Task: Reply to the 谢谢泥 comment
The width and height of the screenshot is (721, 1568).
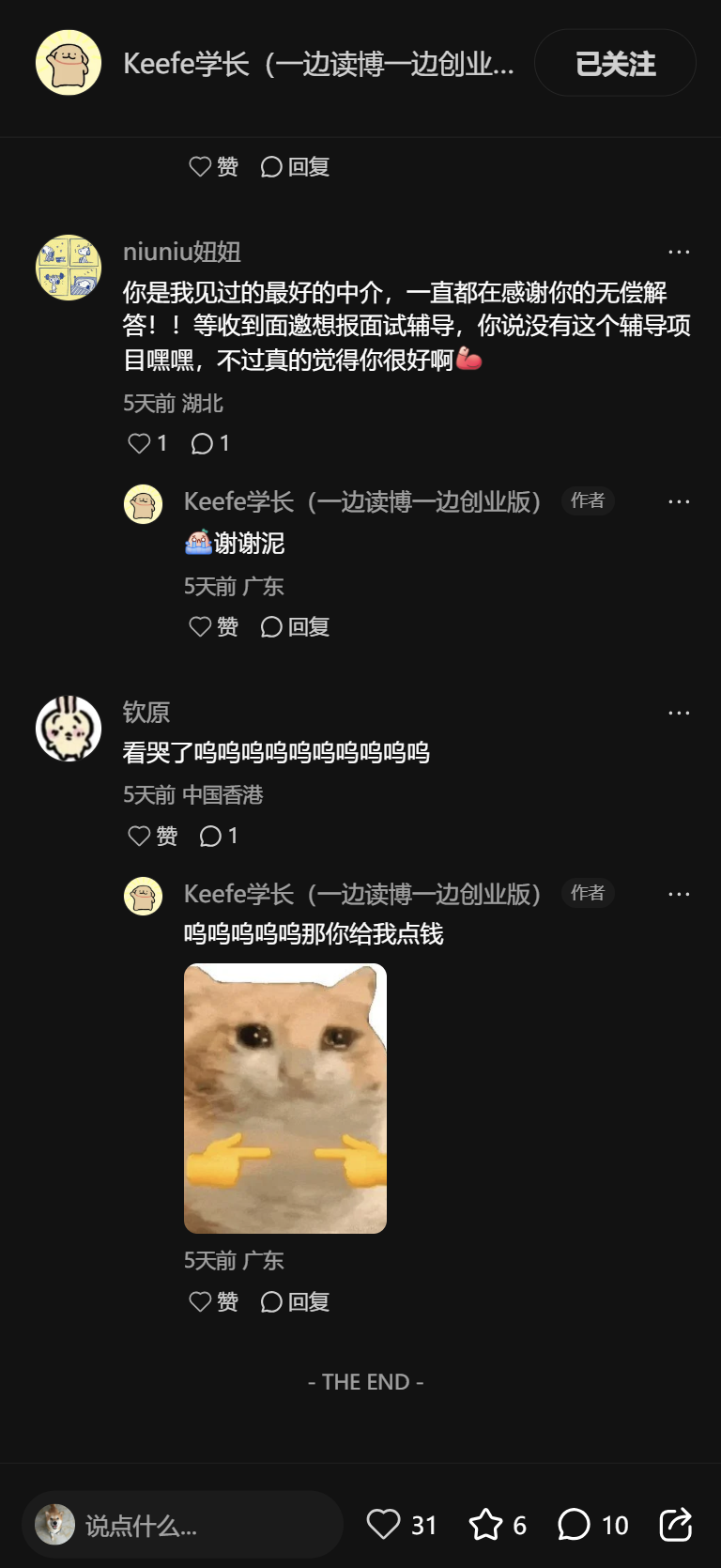Action: pos(295,626)
